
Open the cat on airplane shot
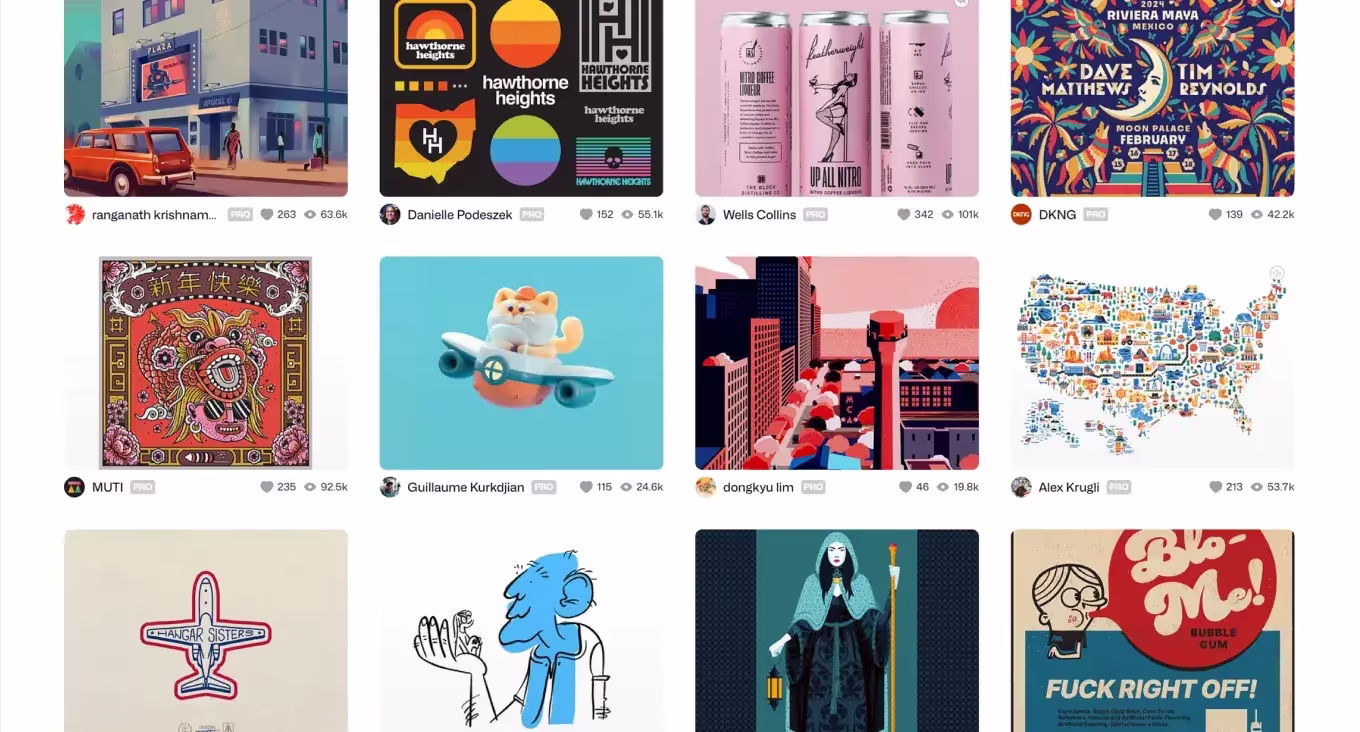coord(521,363)
